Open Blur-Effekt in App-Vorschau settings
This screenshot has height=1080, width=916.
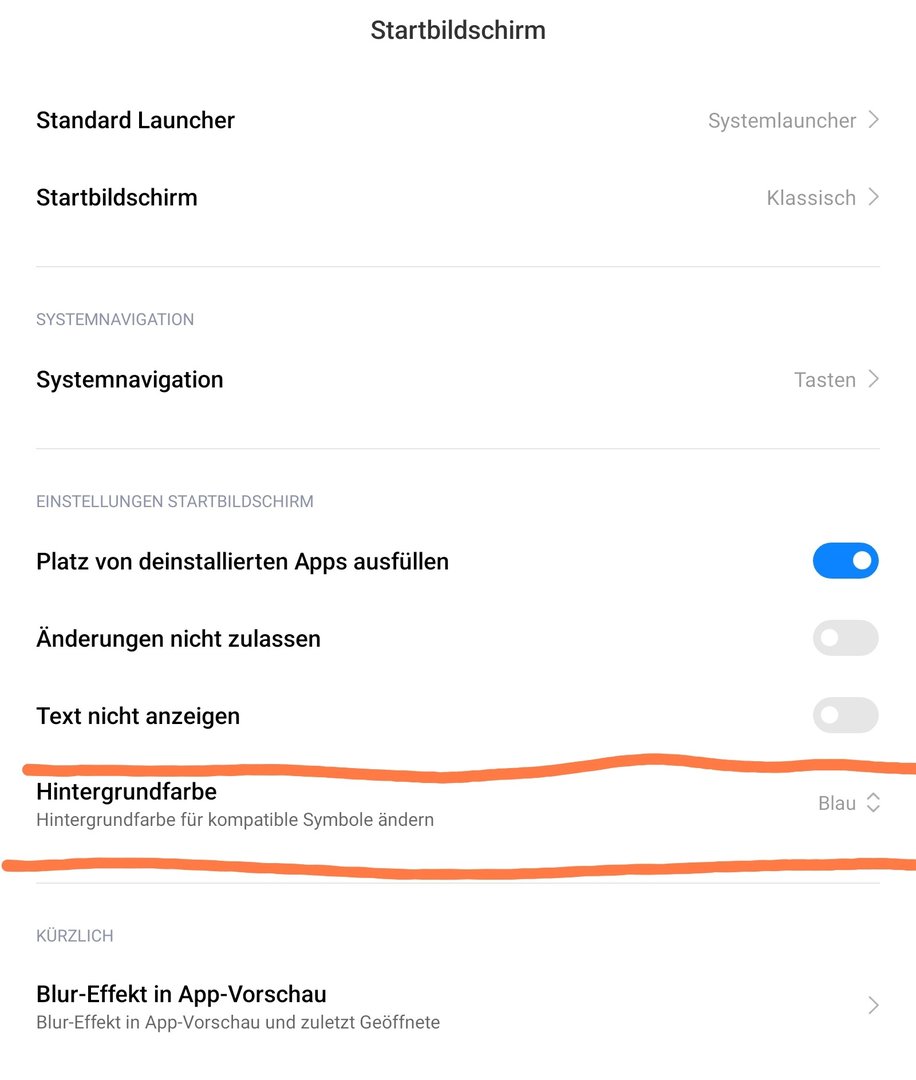pos(457,1006)
